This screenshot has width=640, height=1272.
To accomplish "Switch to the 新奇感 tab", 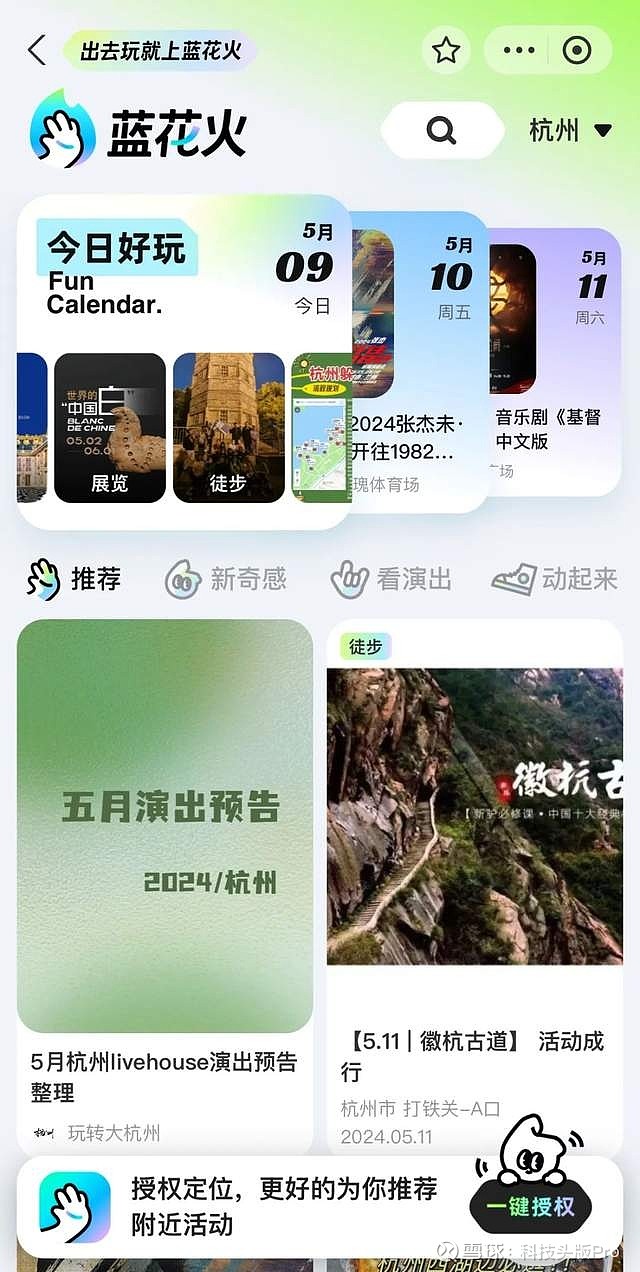I will point(226,578).
